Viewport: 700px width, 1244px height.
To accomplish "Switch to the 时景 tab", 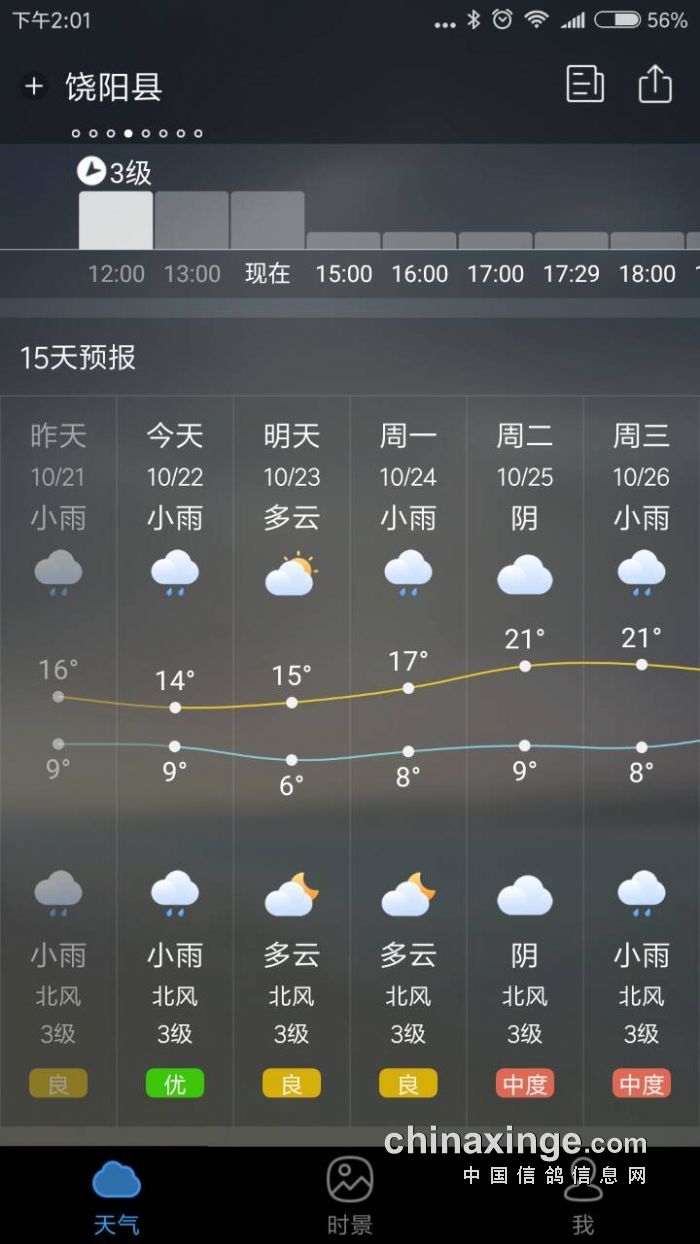I will point(350,1196).
